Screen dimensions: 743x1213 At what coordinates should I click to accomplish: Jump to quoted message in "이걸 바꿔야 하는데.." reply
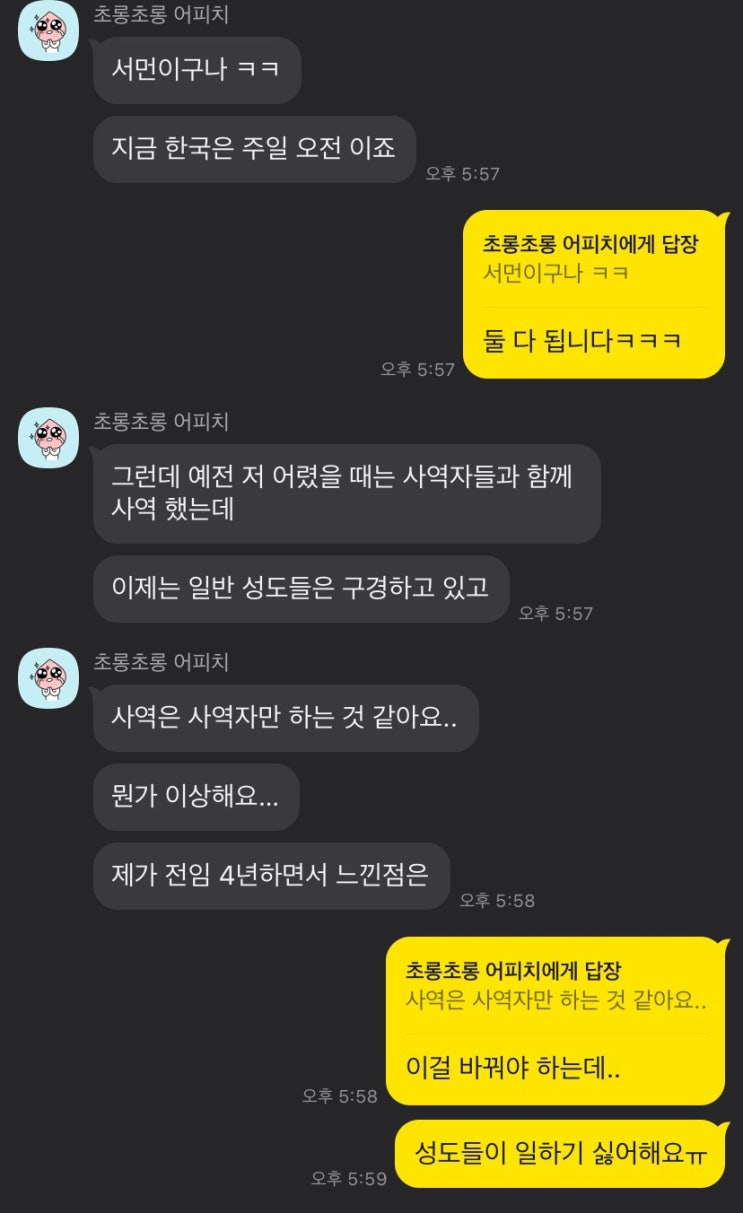556,985
